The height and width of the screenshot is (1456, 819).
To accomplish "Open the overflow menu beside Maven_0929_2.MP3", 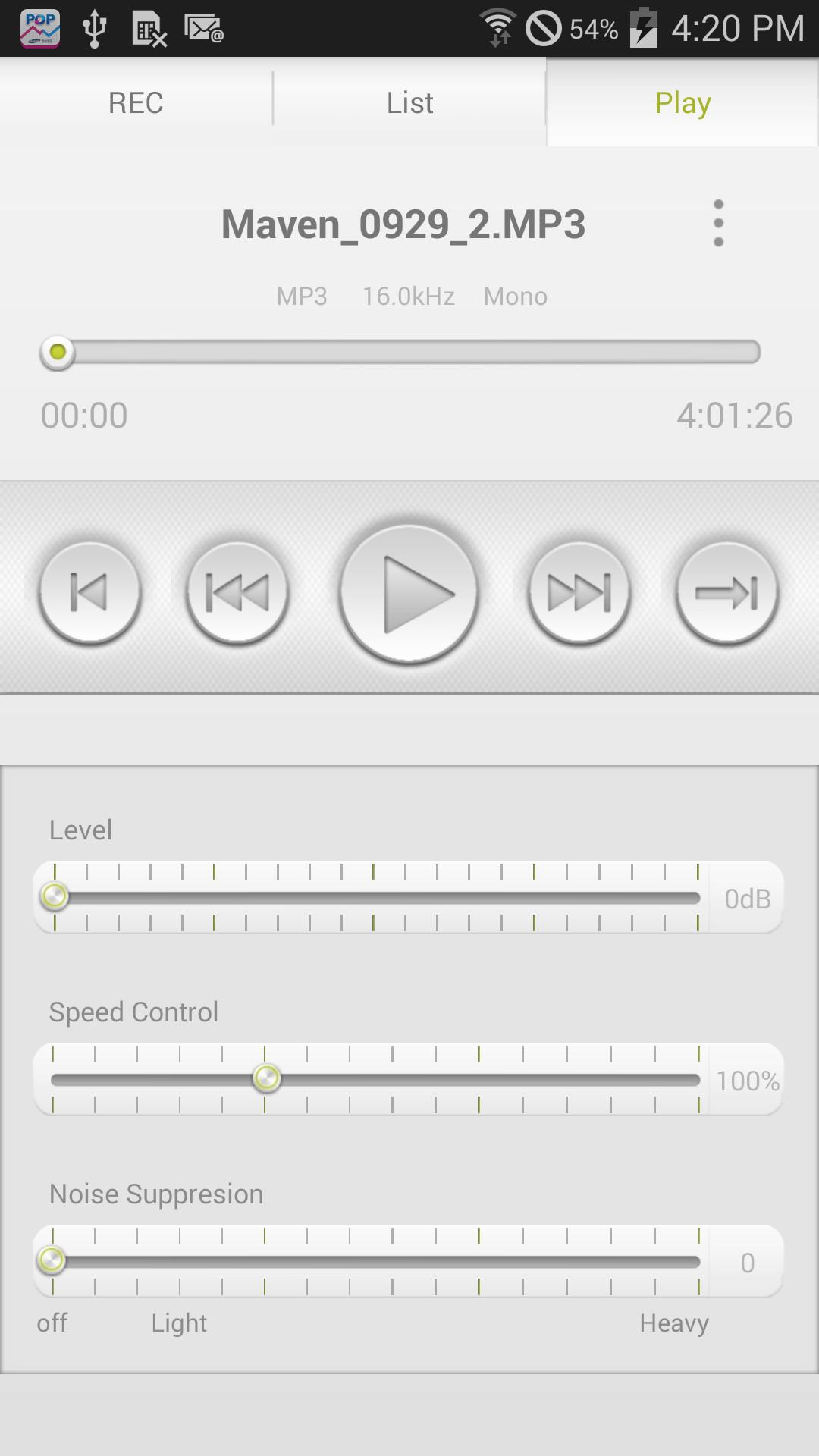I will click(718, 224).
